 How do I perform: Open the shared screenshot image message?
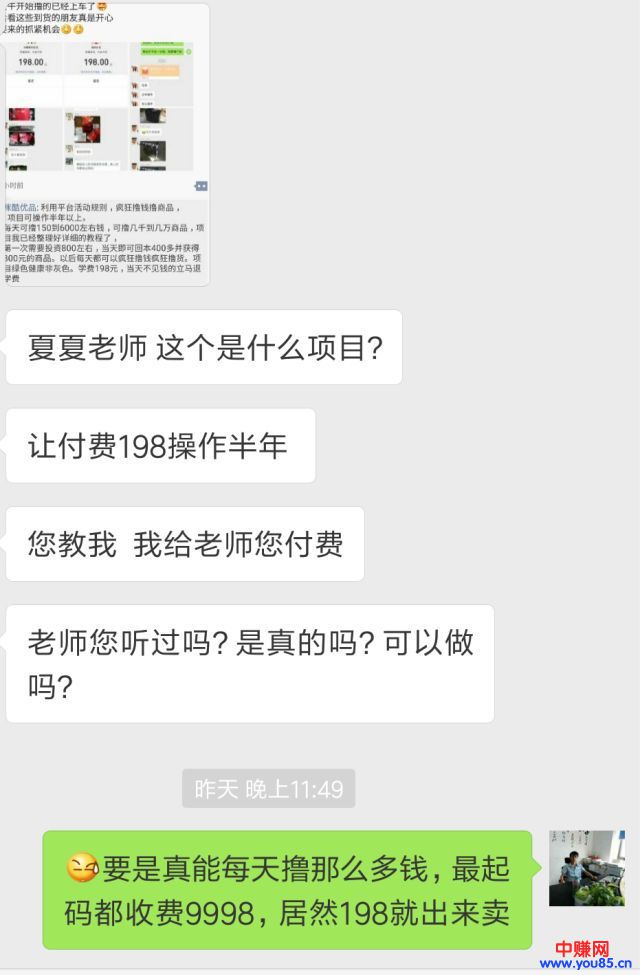coord(106,145)
